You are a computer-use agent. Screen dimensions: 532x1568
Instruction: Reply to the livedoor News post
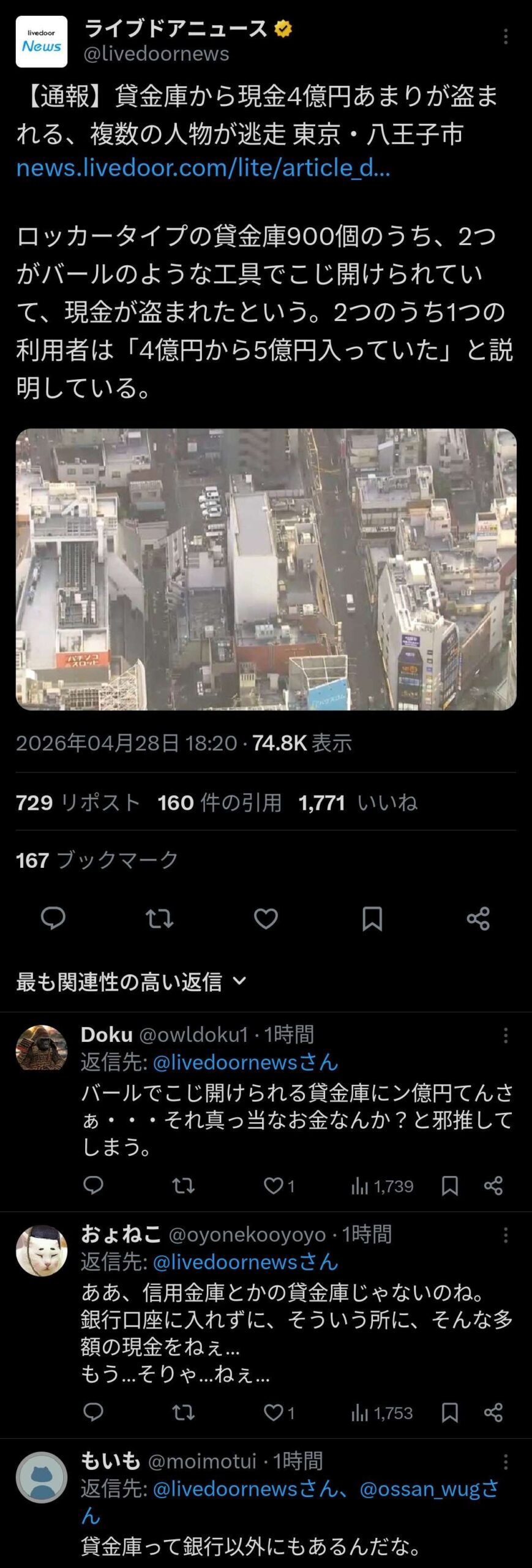point(53,919)
